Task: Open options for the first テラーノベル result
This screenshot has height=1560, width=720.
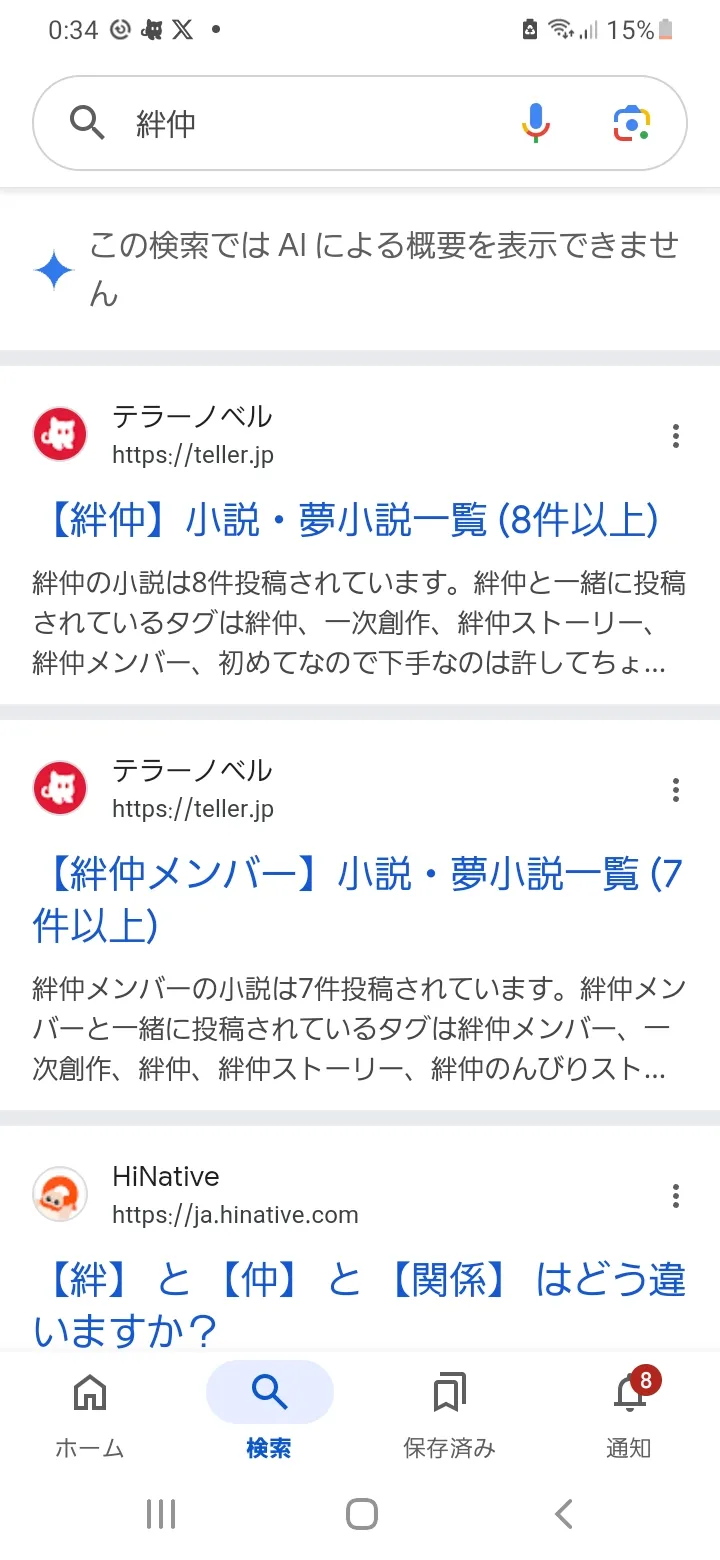Action: coord(676,436)
